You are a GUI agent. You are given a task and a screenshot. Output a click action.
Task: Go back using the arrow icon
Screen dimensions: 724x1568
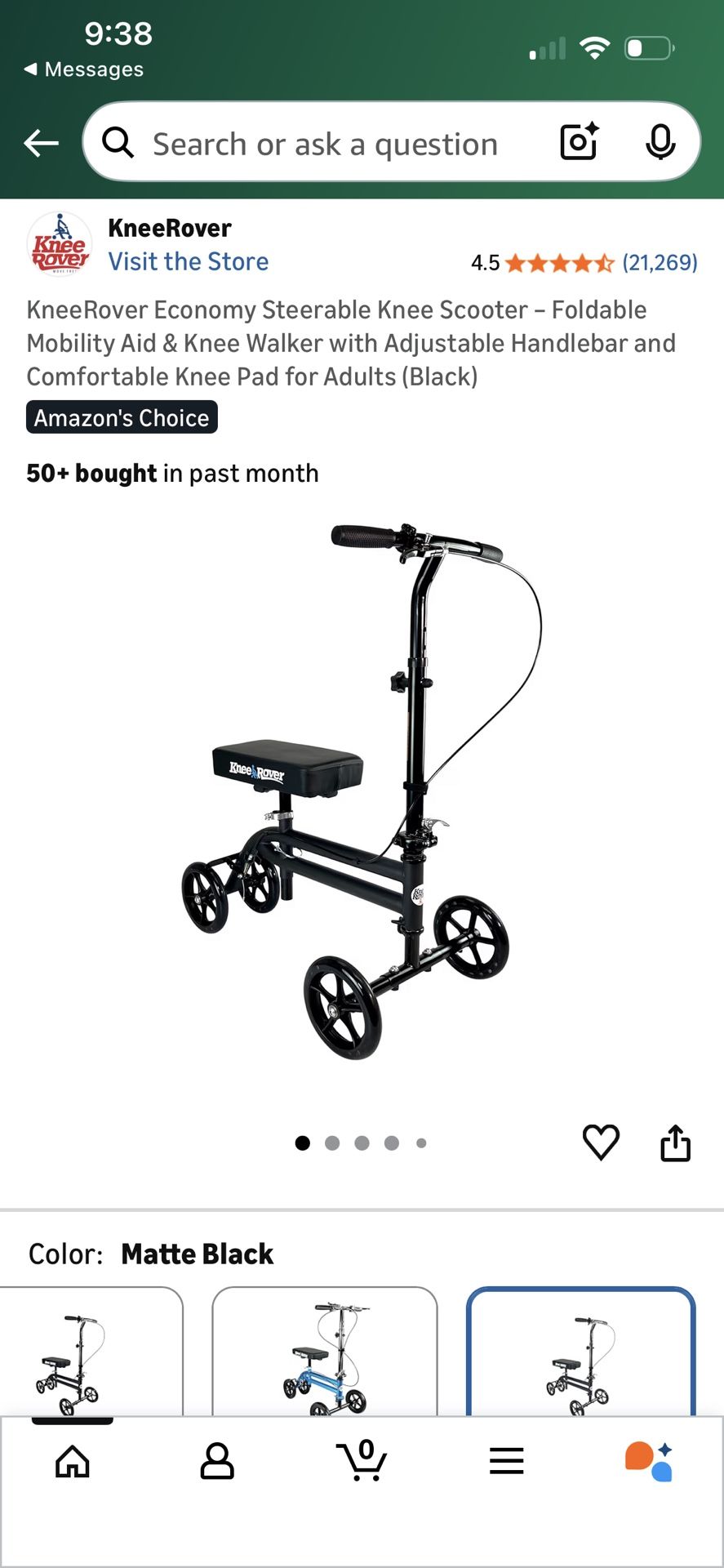click(41, 142)
